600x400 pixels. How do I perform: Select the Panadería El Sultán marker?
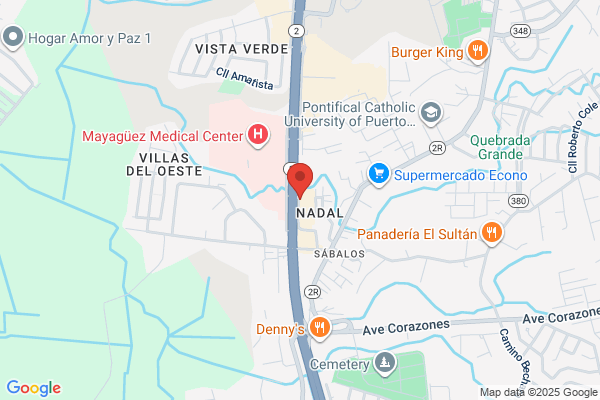(492, 233)
